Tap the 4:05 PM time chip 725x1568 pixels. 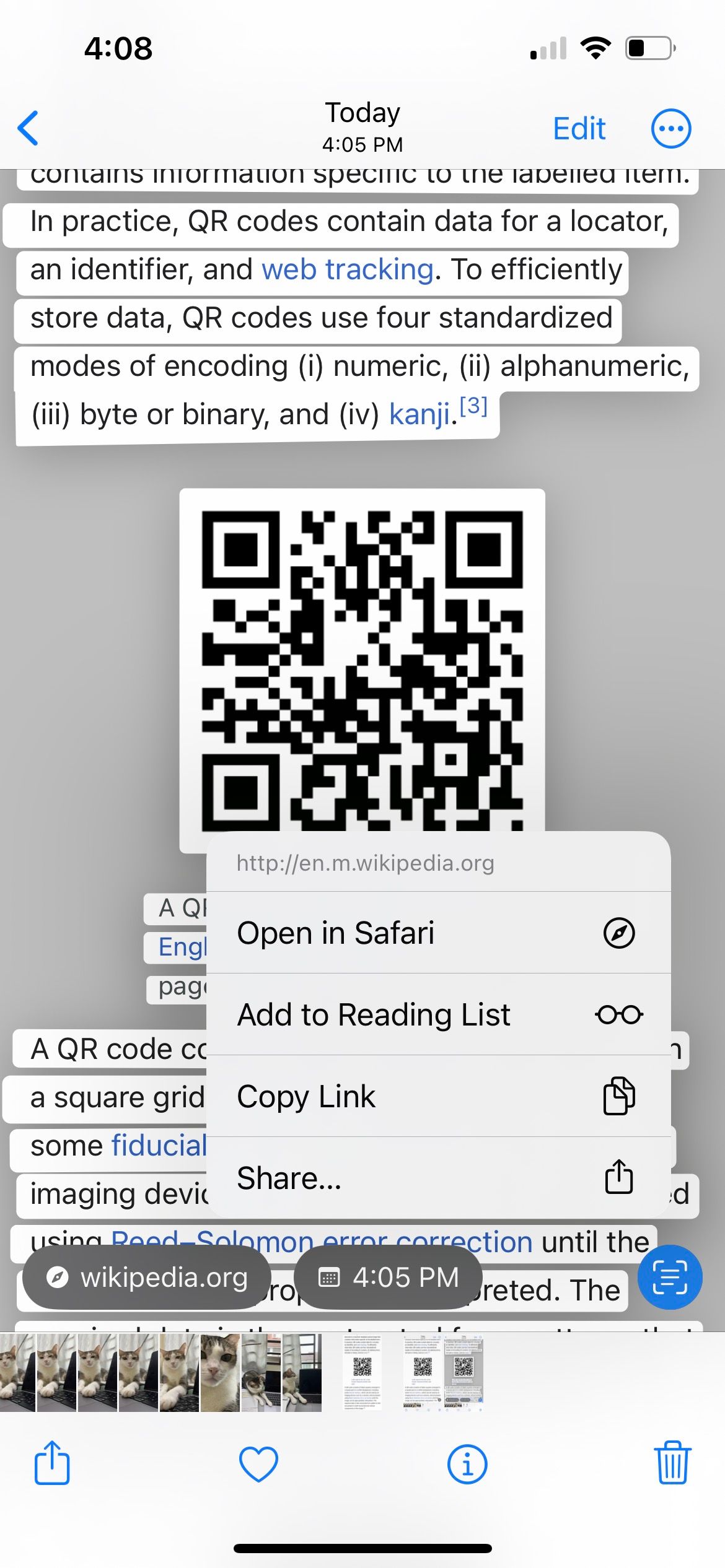(x=389, y=1277)
